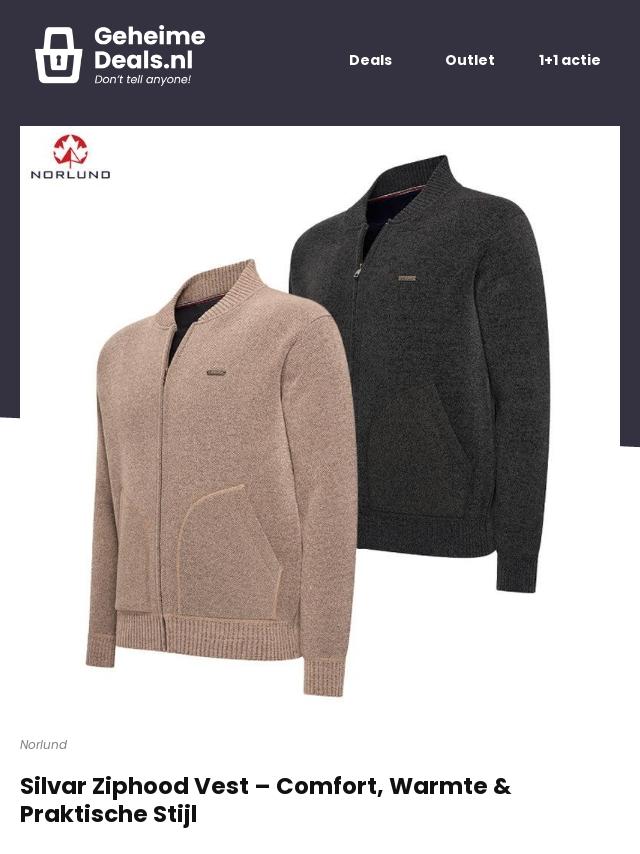The image size is (640, 854).
Task: Open the 1+1 actie page
Action: point(569,60)
